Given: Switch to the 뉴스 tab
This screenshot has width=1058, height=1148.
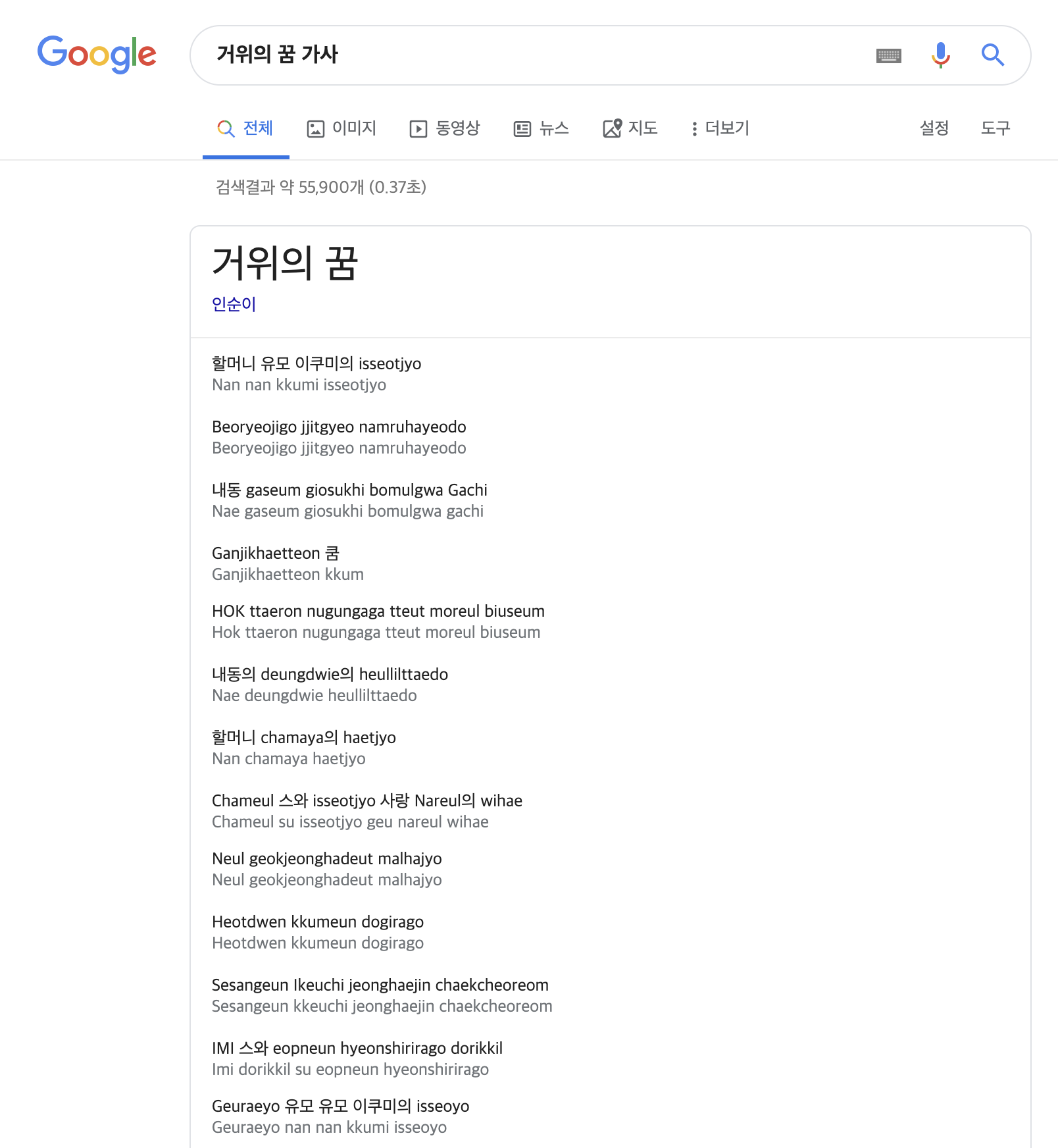Looking at the screenshot, I should point(541,128).
